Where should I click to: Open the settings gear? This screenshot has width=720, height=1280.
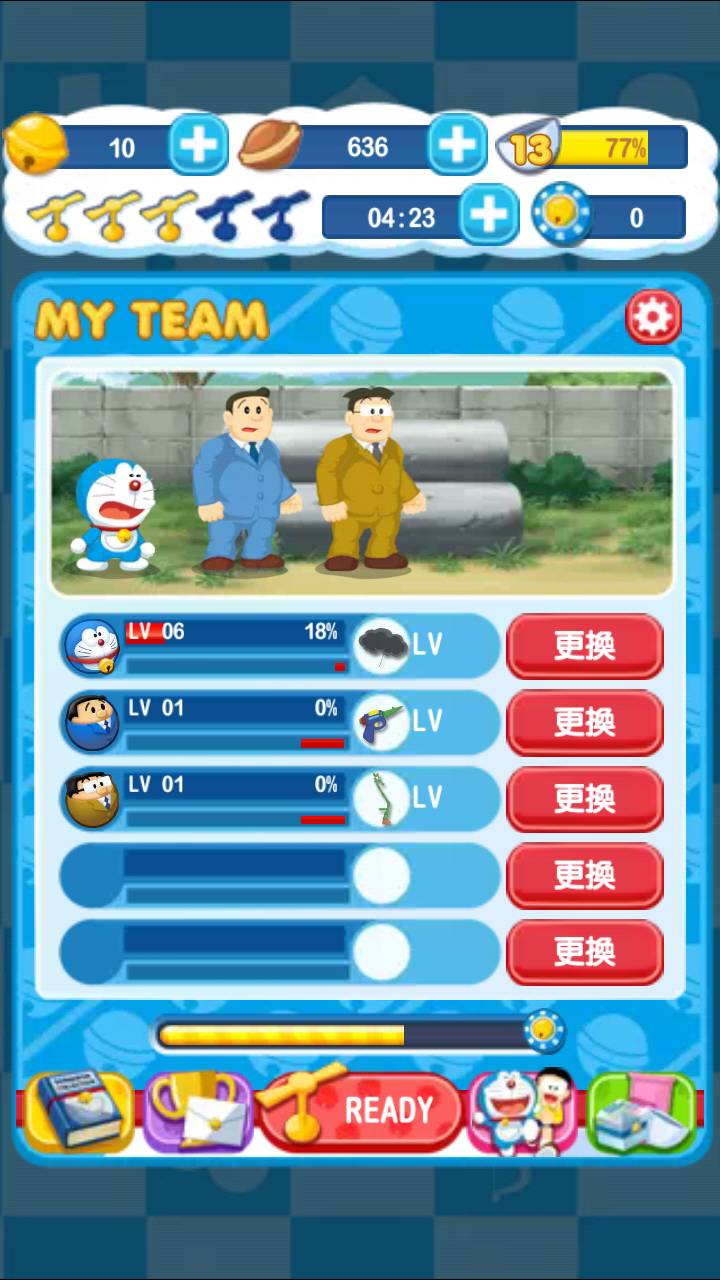pyautogui.click(x=653, y=318)
